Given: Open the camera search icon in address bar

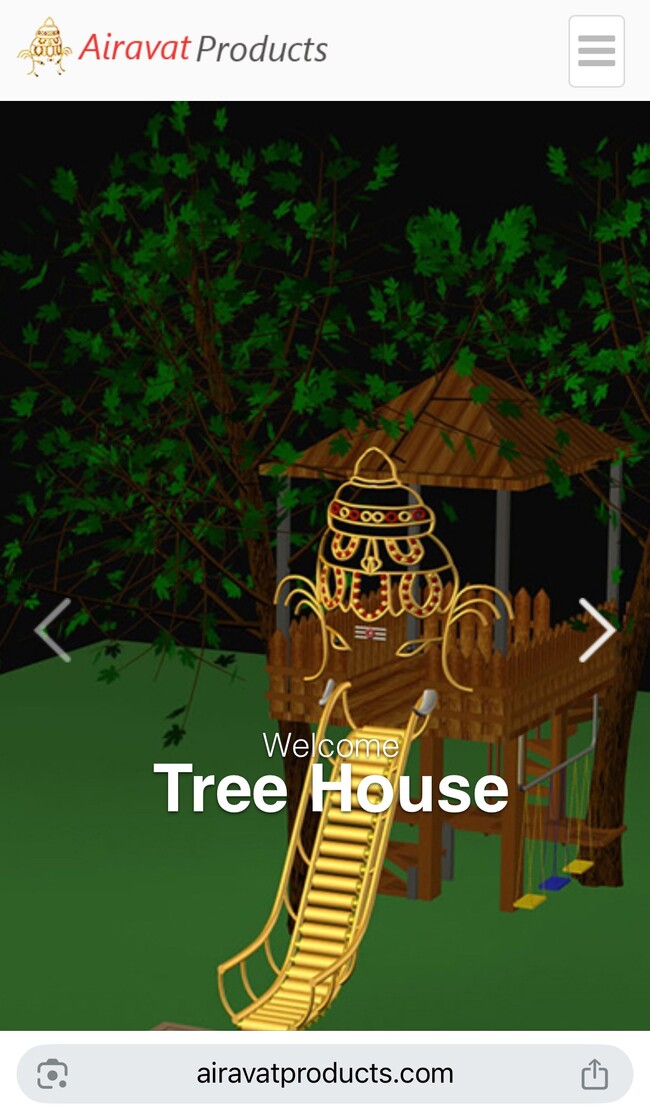Looking at the screenshot, I should click(x=52, y=1074).
